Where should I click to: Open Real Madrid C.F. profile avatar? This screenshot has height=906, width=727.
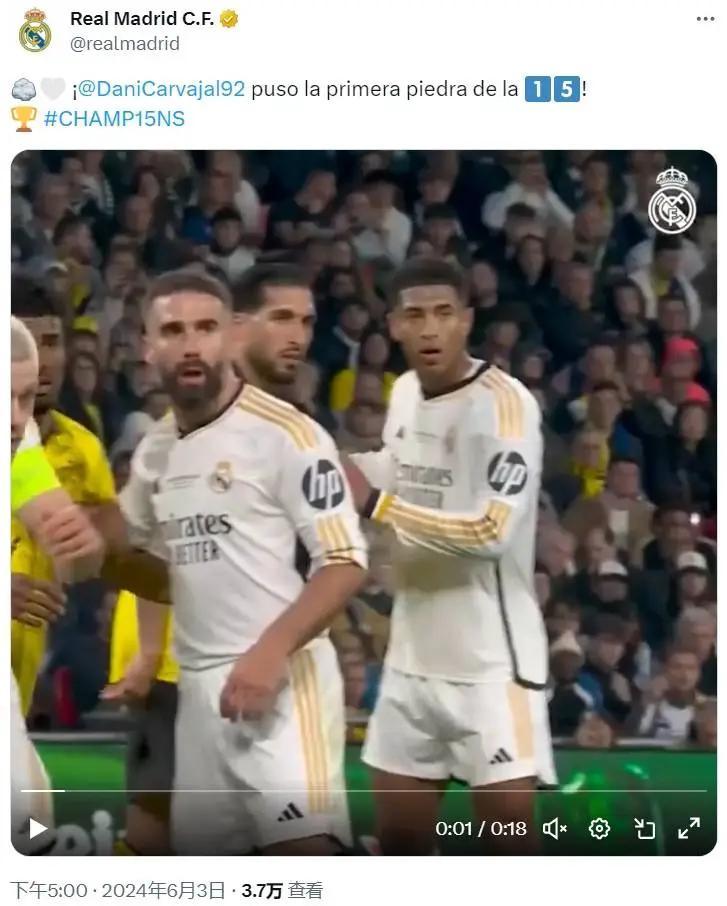click(35, 31)
